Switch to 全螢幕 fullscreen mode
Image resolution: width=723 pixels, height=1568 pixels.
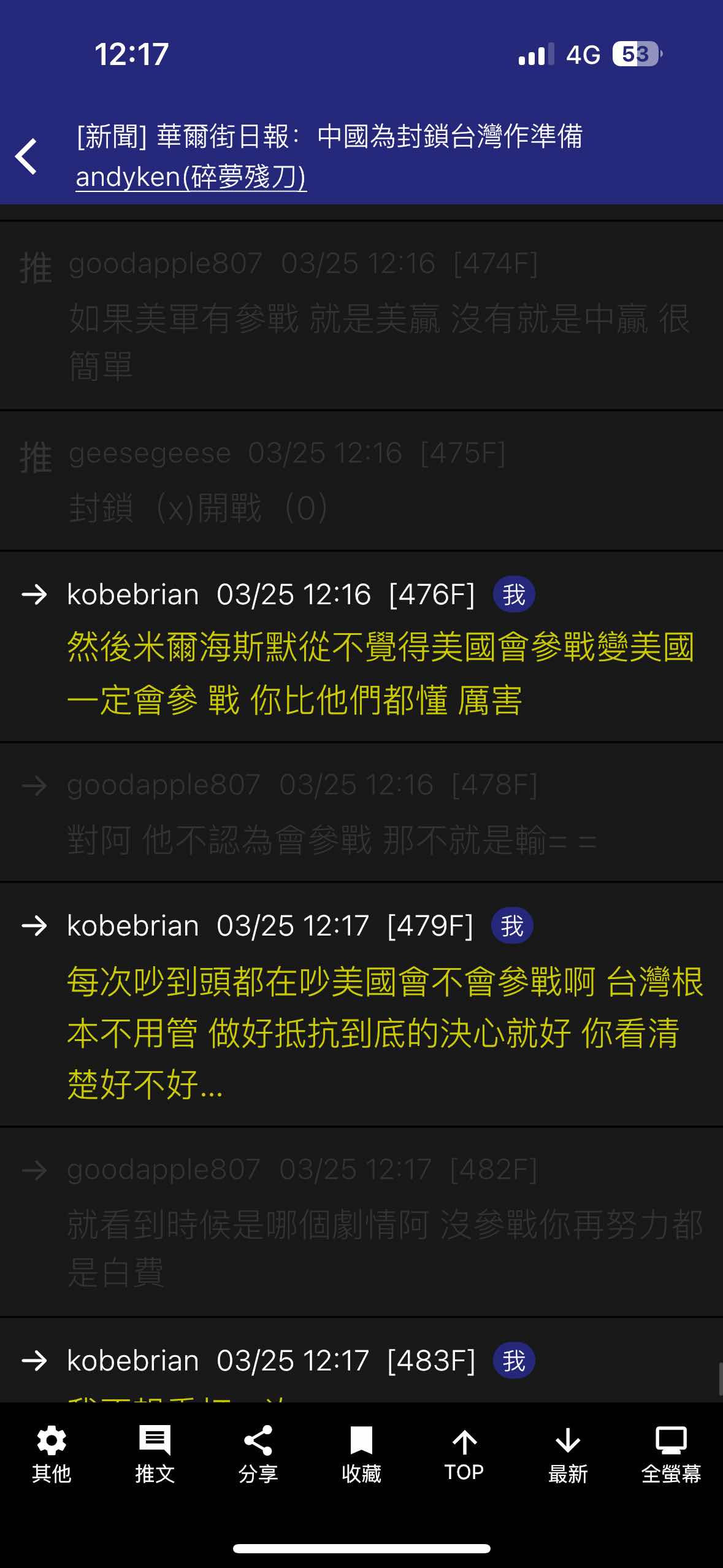[671, 1455]
